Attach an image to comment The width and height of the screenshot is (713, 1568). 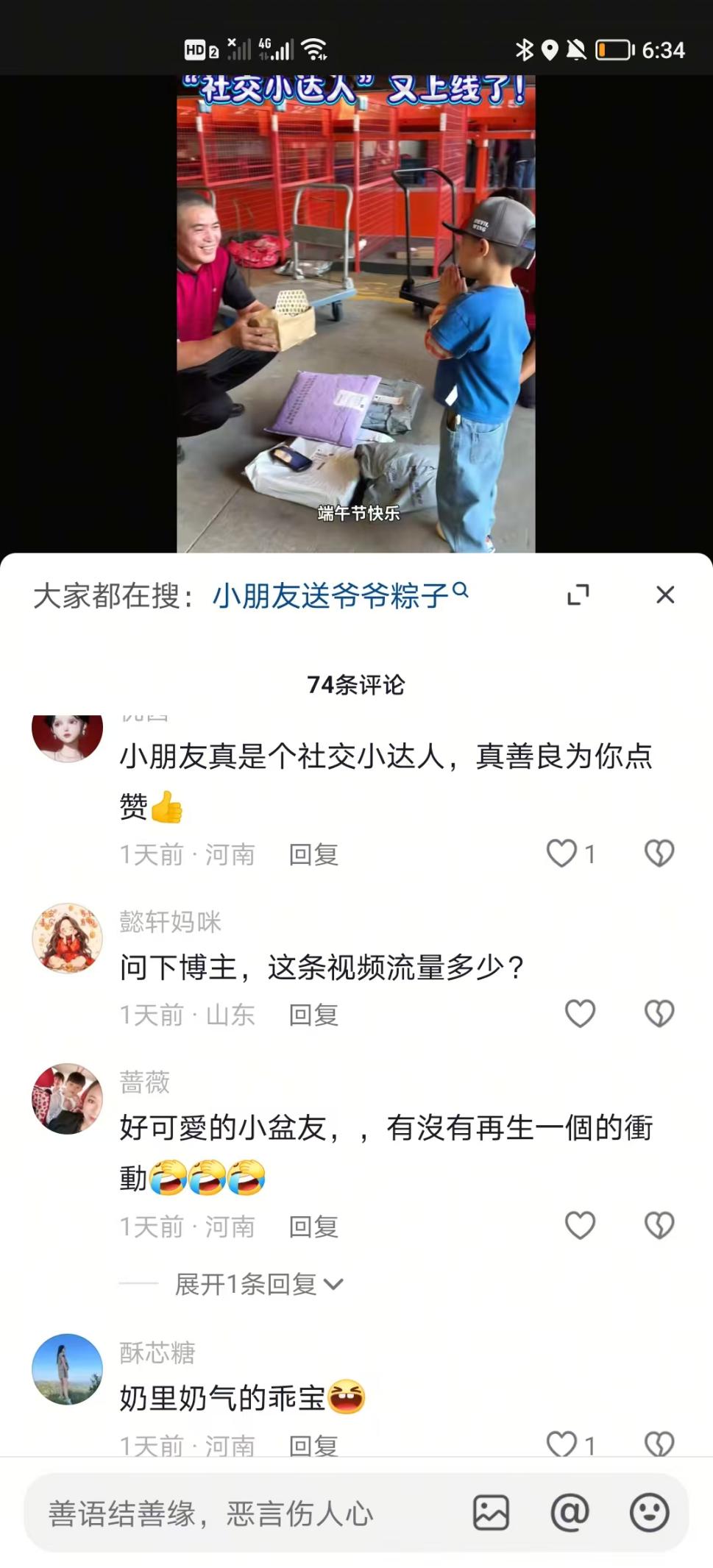[x=491, y=1513]
